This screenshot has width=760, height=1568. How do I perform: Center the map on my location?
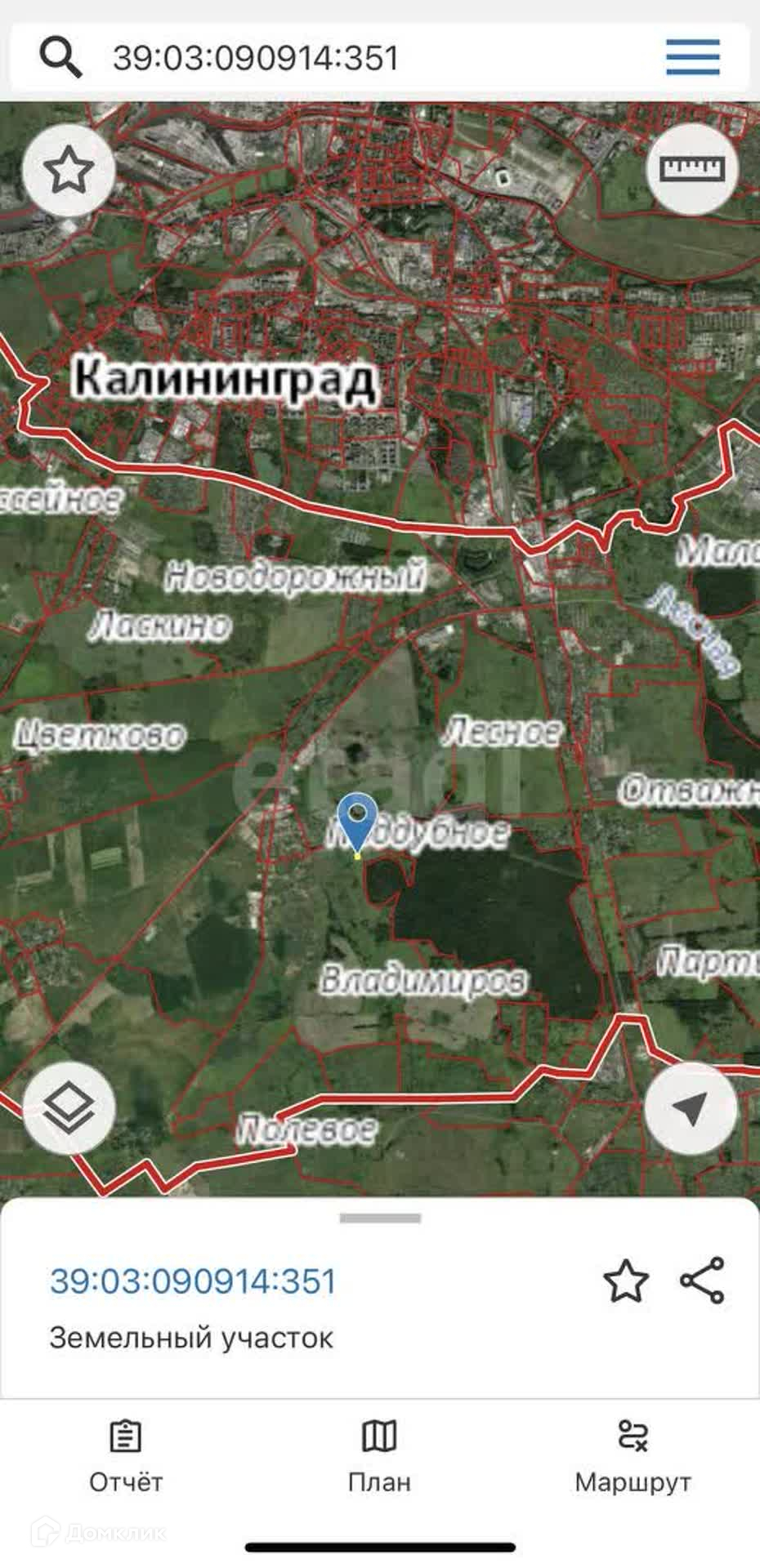click(691, 1109)
